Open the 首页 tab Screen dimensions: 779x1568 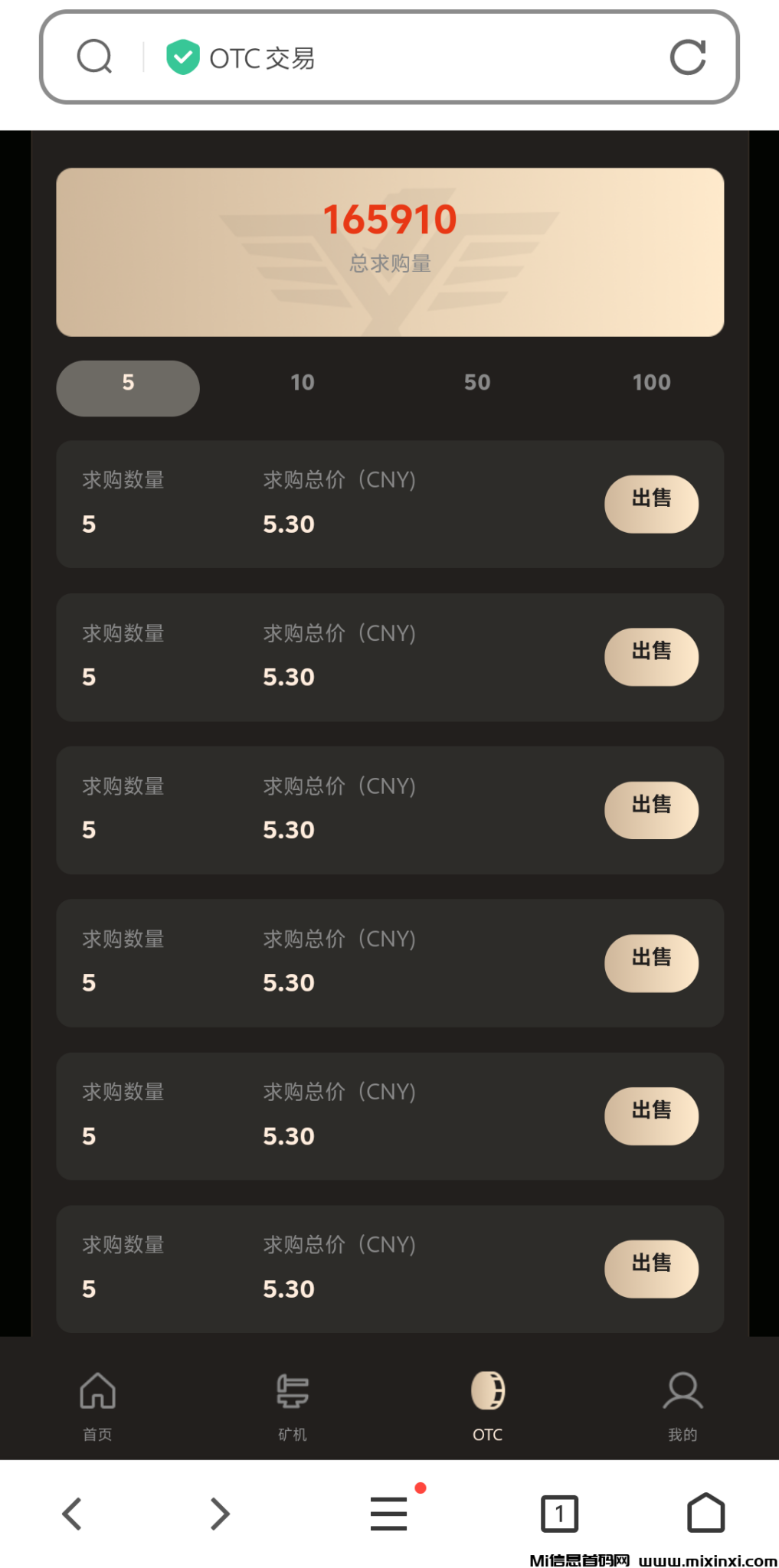pos(97,1405)
